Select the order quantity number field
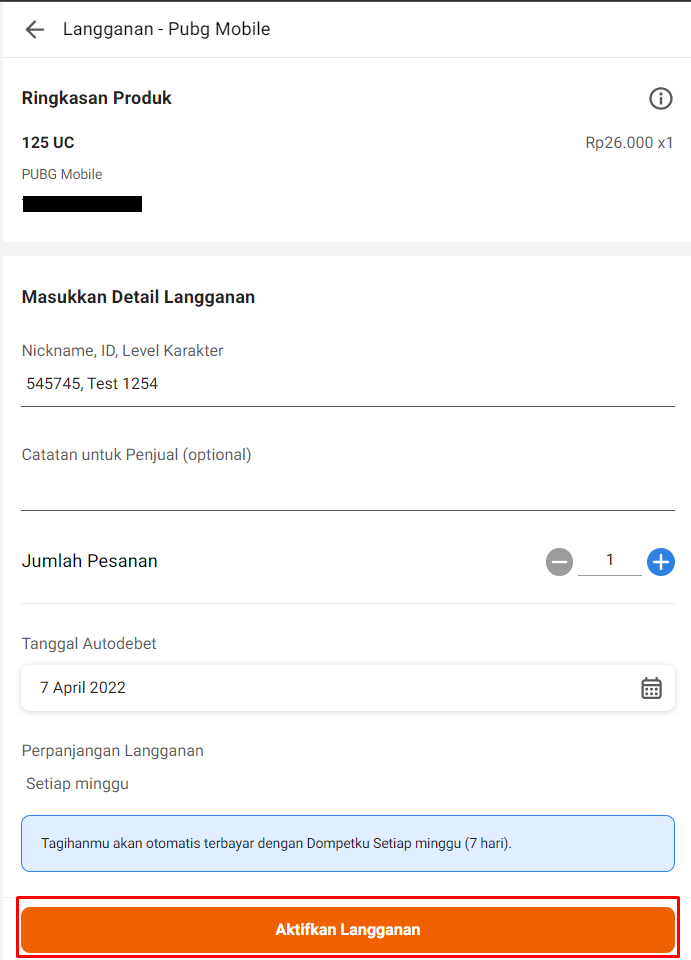691x960 pixels. click(x=610, y=561)
